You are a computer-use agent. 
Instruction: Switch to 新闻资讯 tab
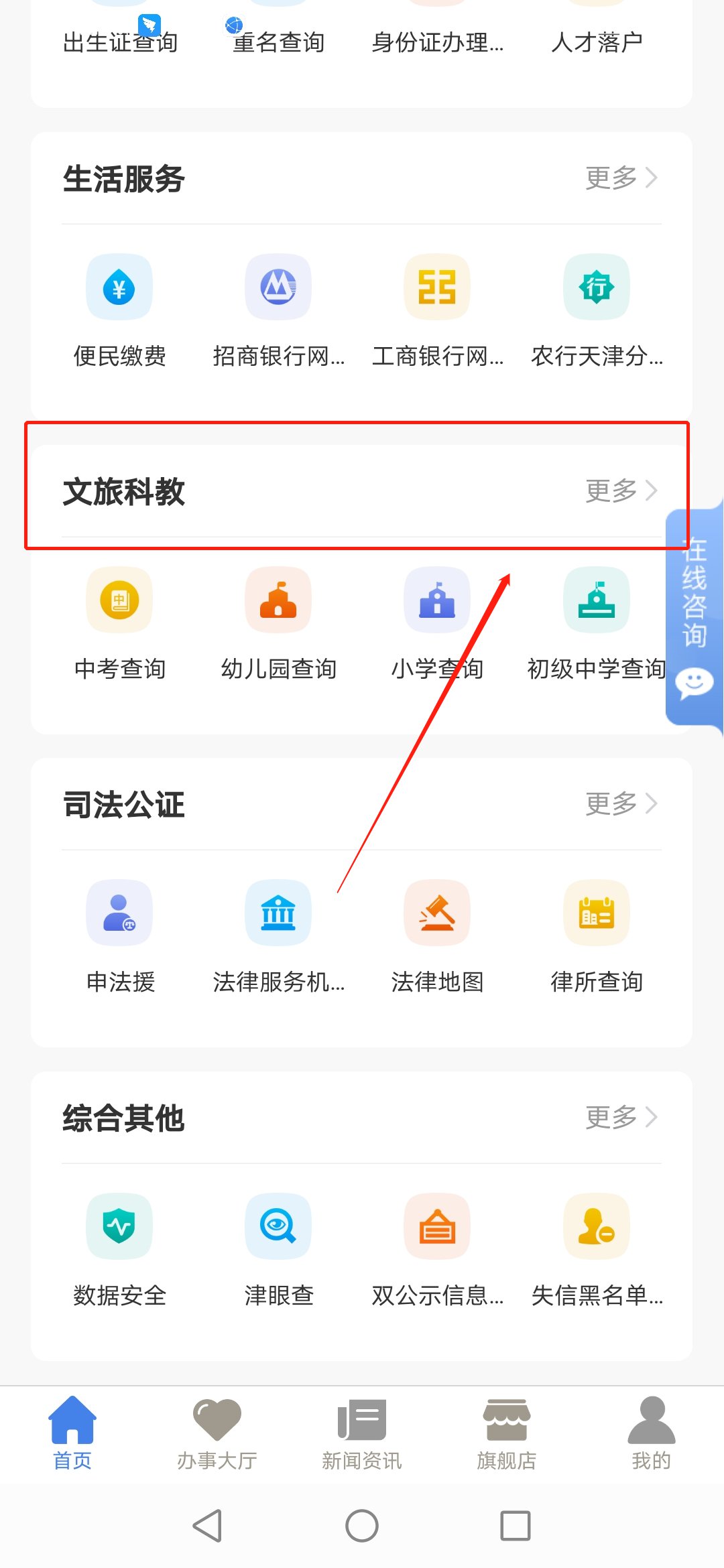(x=362, y=1433)
